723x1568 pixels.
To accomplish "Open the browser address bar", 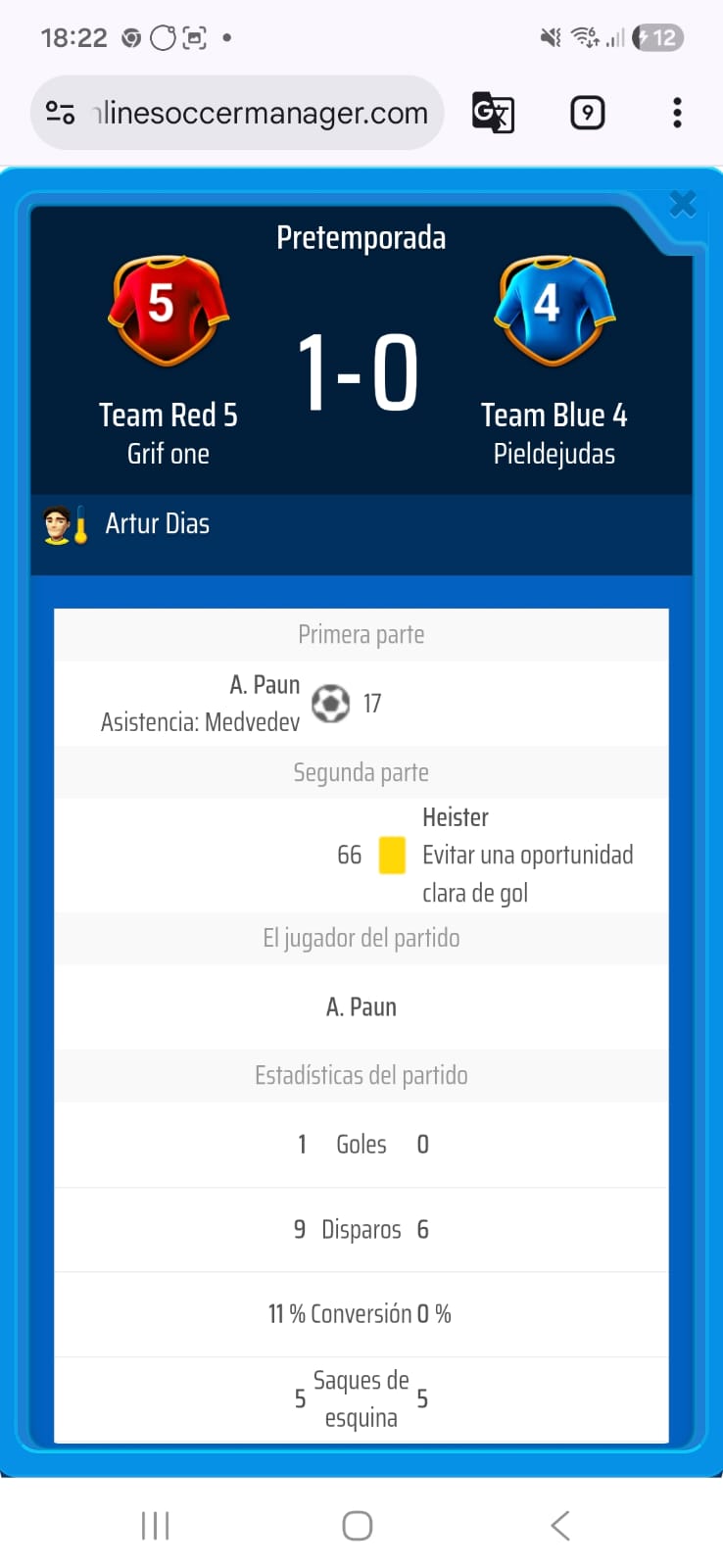I will point(261,114).
